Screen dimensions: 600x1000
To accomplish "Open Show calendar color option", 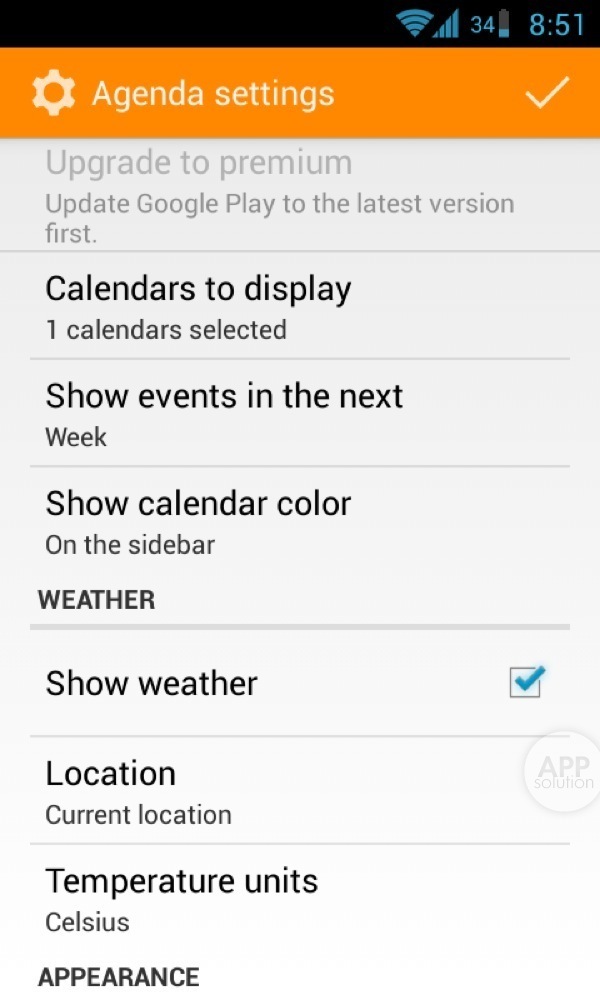I will pos(298,520).
